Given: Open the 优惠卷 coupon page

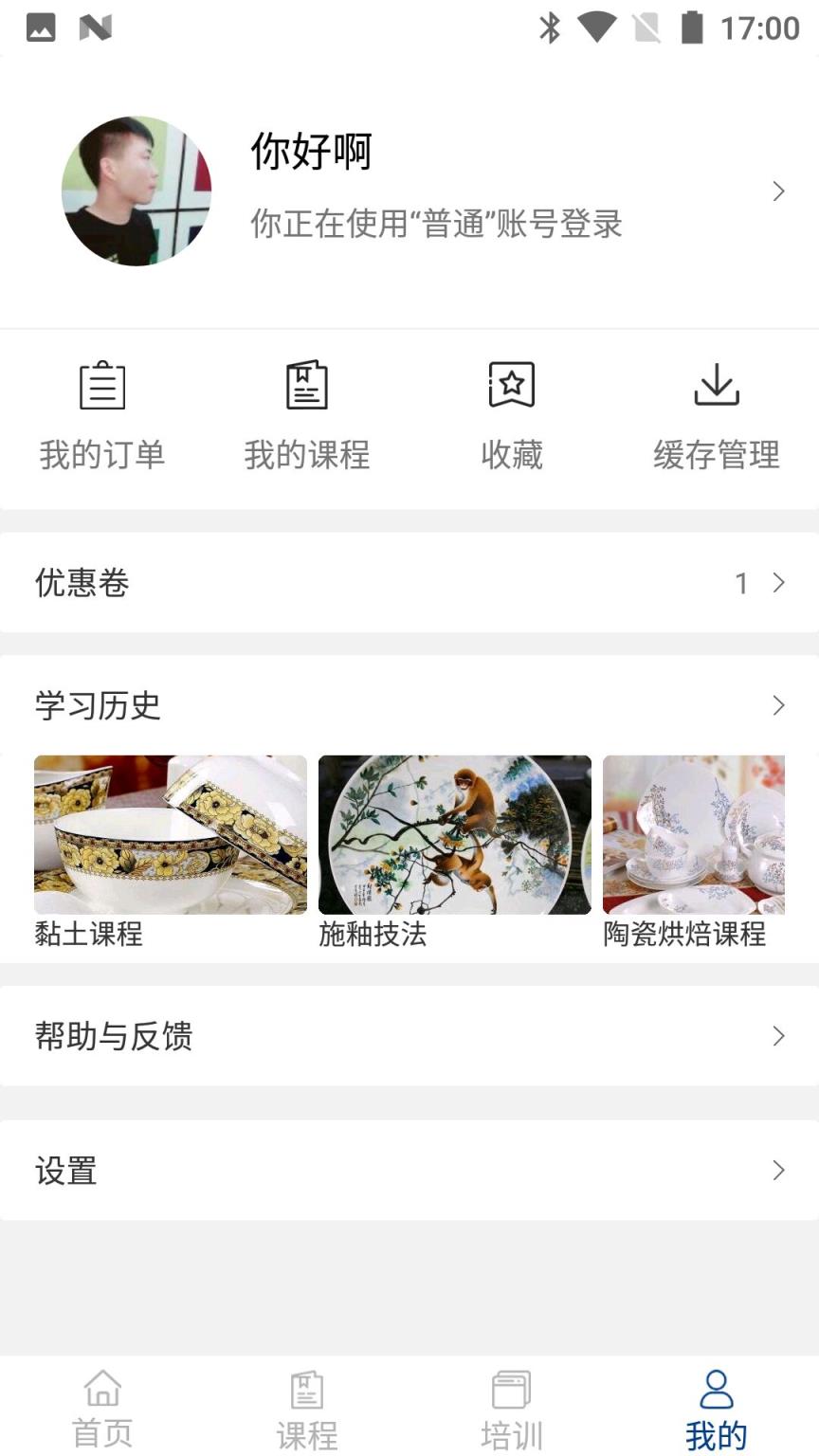Looking at the screenshot, I should tap(409, 583).
